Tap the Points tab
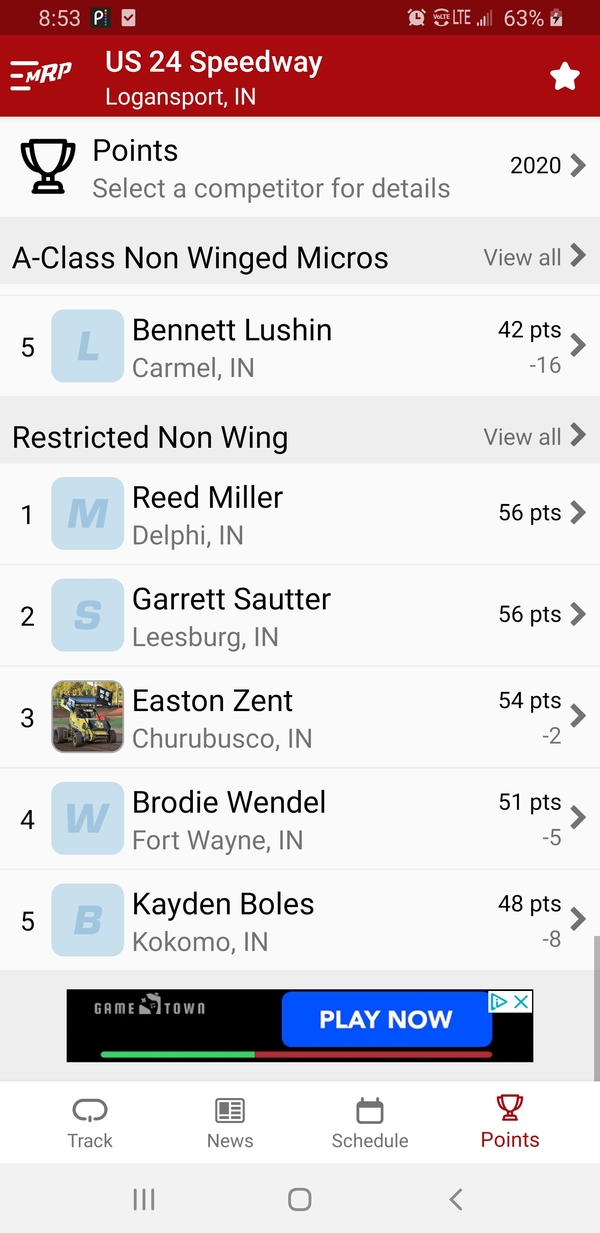Image resolution: width=600 pixels, height=1233 pixels. [x=510, y=1123]
